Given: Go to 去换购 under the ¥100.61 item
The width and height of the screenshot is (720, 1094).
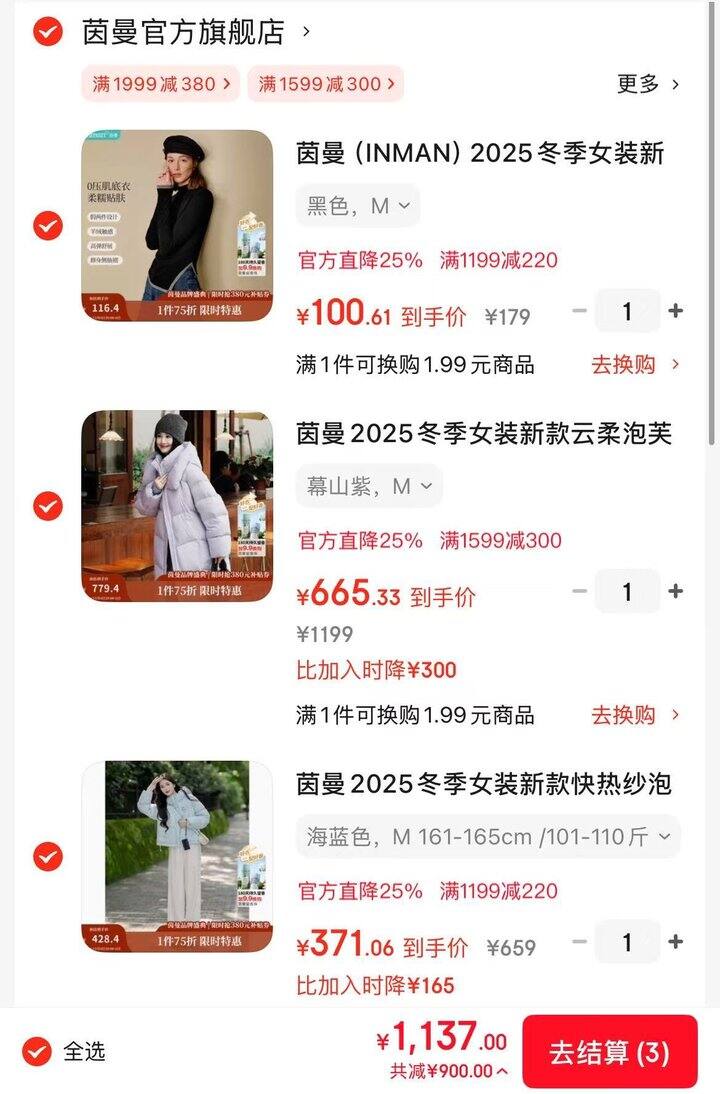Looking at the screenshot, I should 634,364.
